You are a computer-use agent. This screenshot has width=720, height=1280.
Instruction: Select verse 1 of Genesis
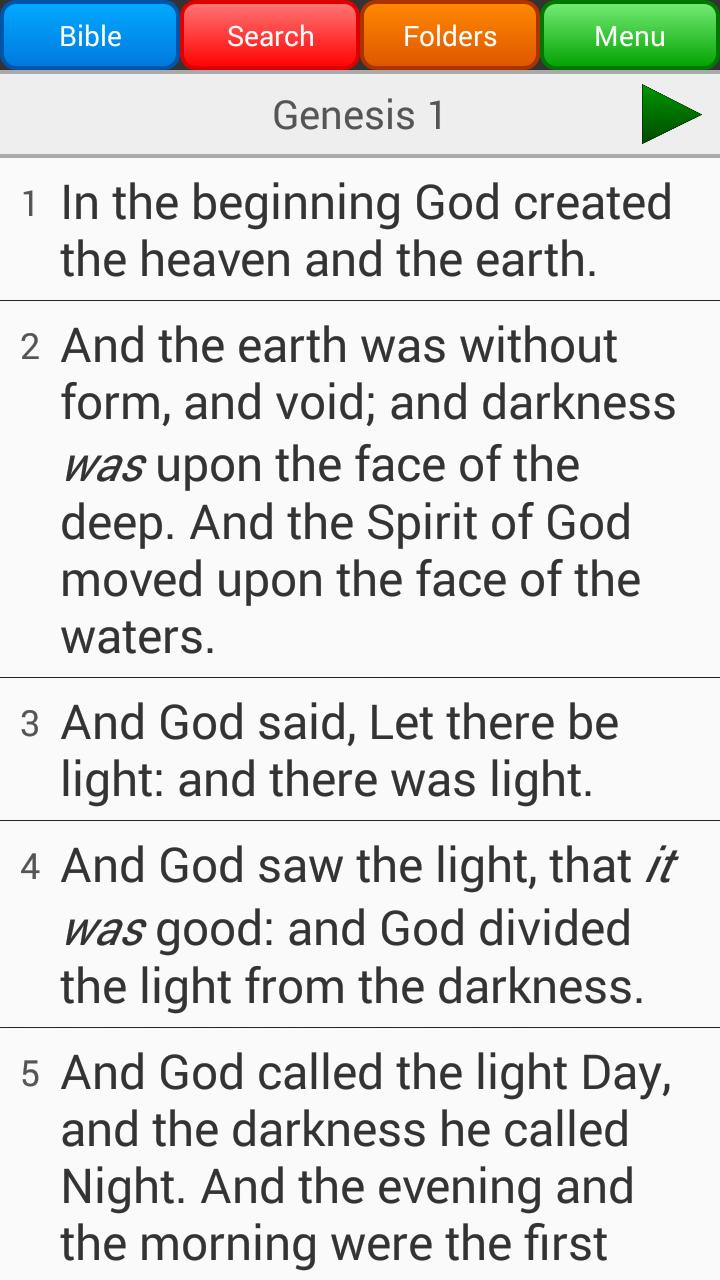(360, 228)
